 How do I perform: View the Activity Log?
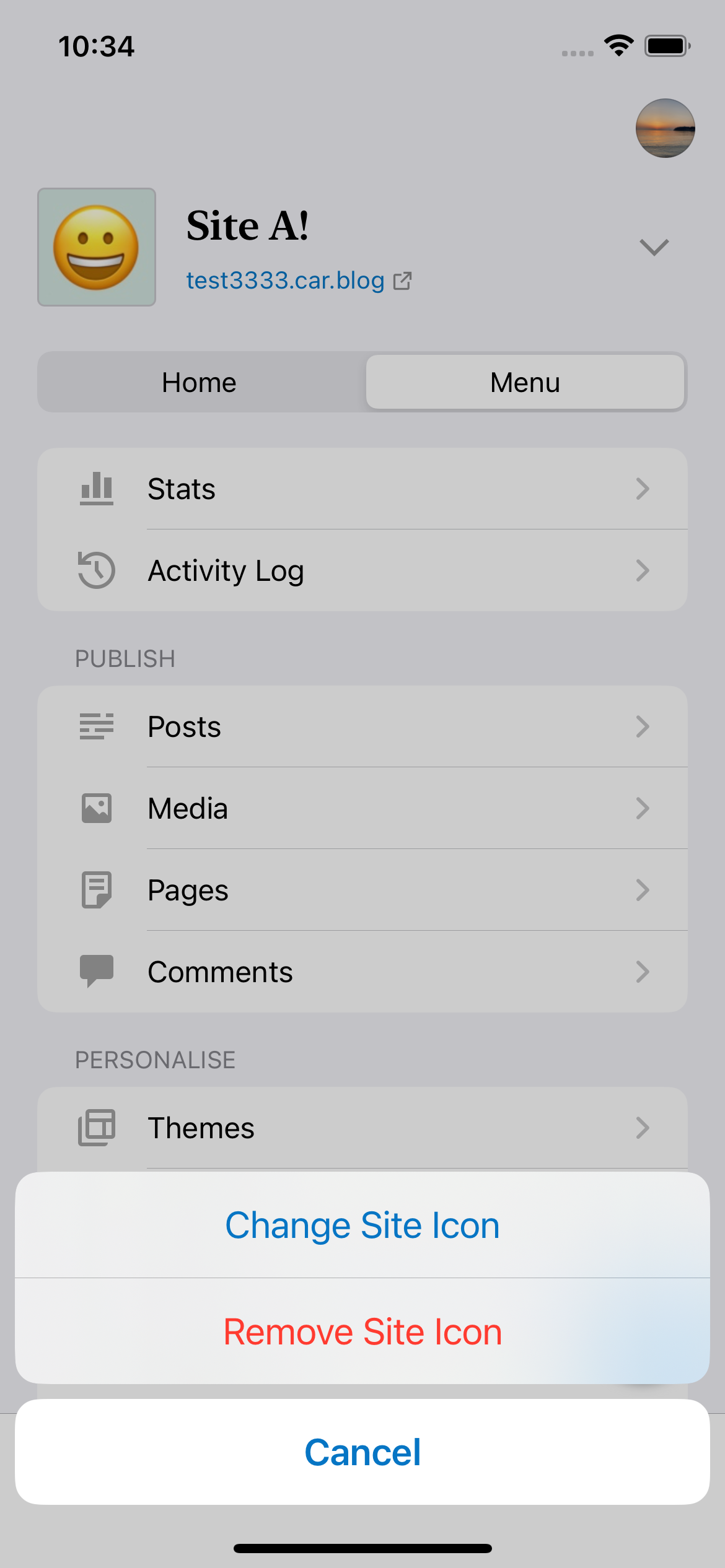click(362, 570)
